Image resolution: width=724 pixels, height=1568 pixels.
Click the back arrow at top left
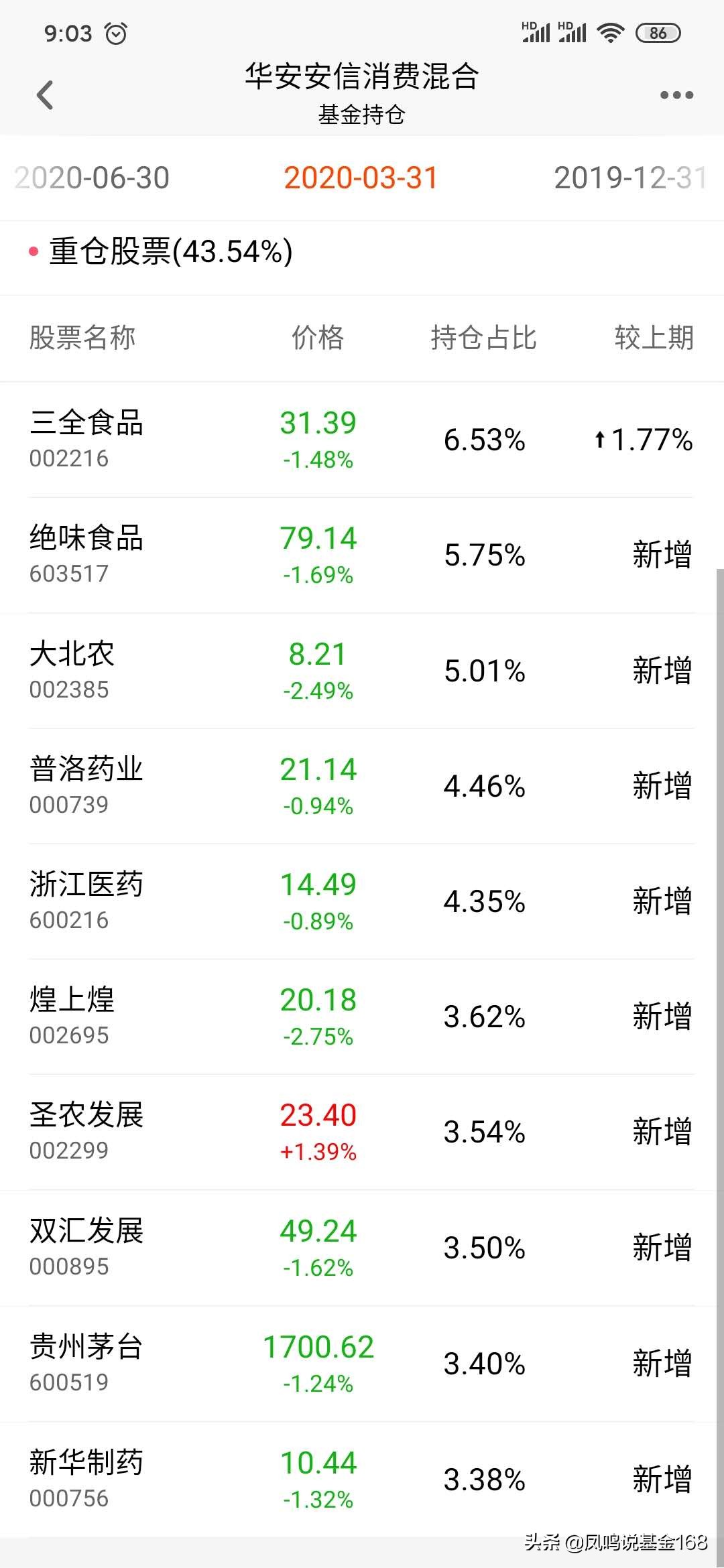coord(45,94)
